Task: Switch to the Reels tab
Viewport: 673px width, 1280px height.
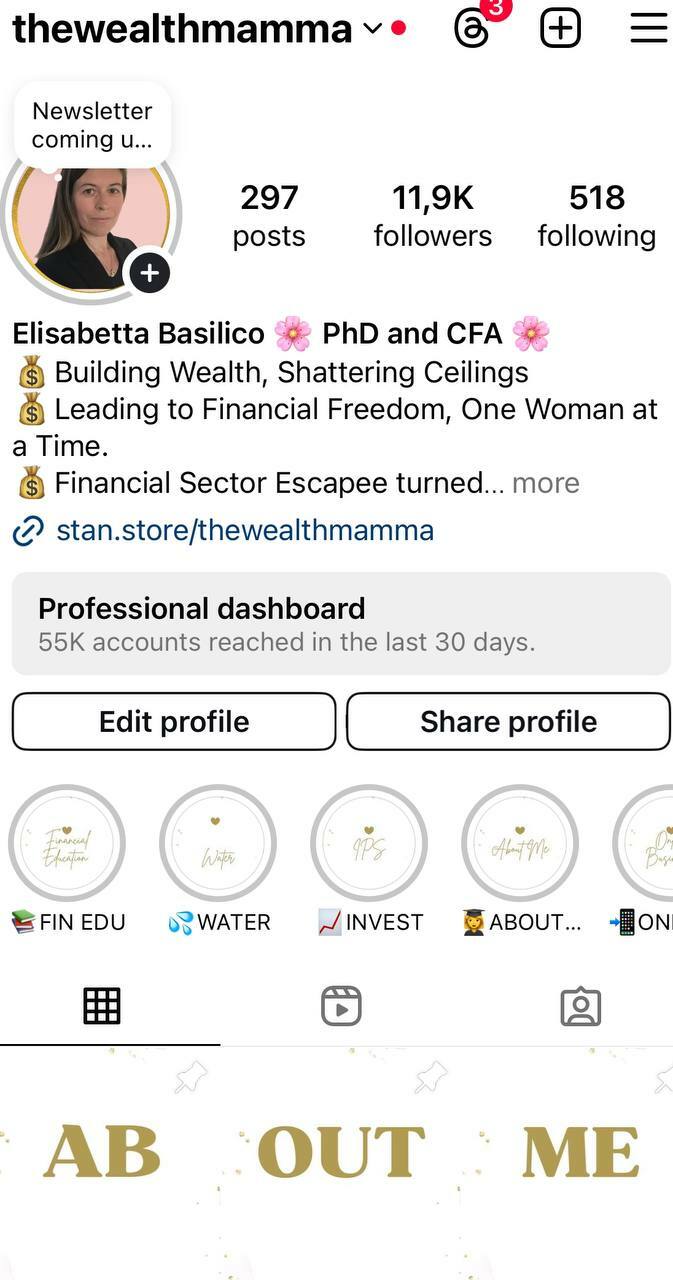Action: [x=341, y=1006]
